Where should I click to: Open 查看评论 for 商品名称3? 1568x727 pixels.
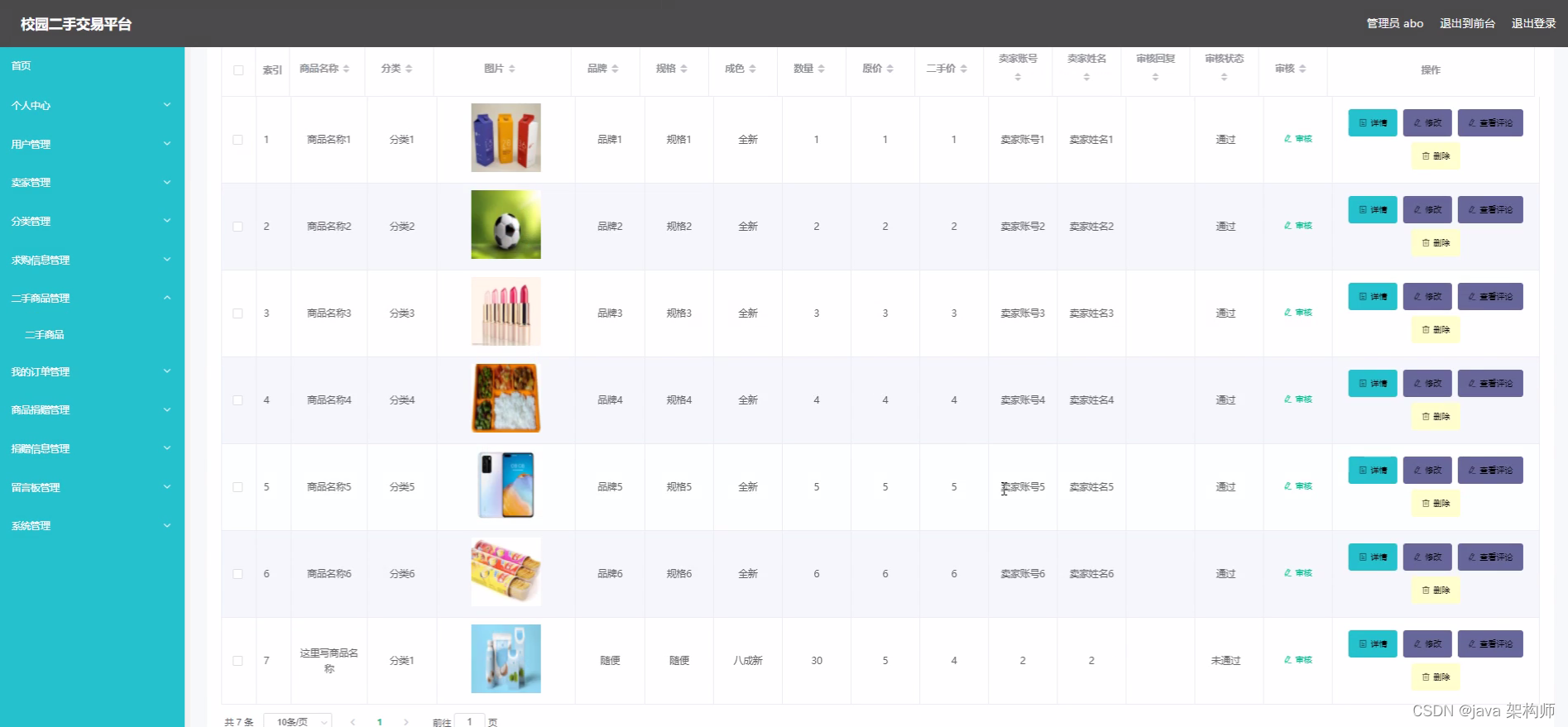click(1489, 297)
